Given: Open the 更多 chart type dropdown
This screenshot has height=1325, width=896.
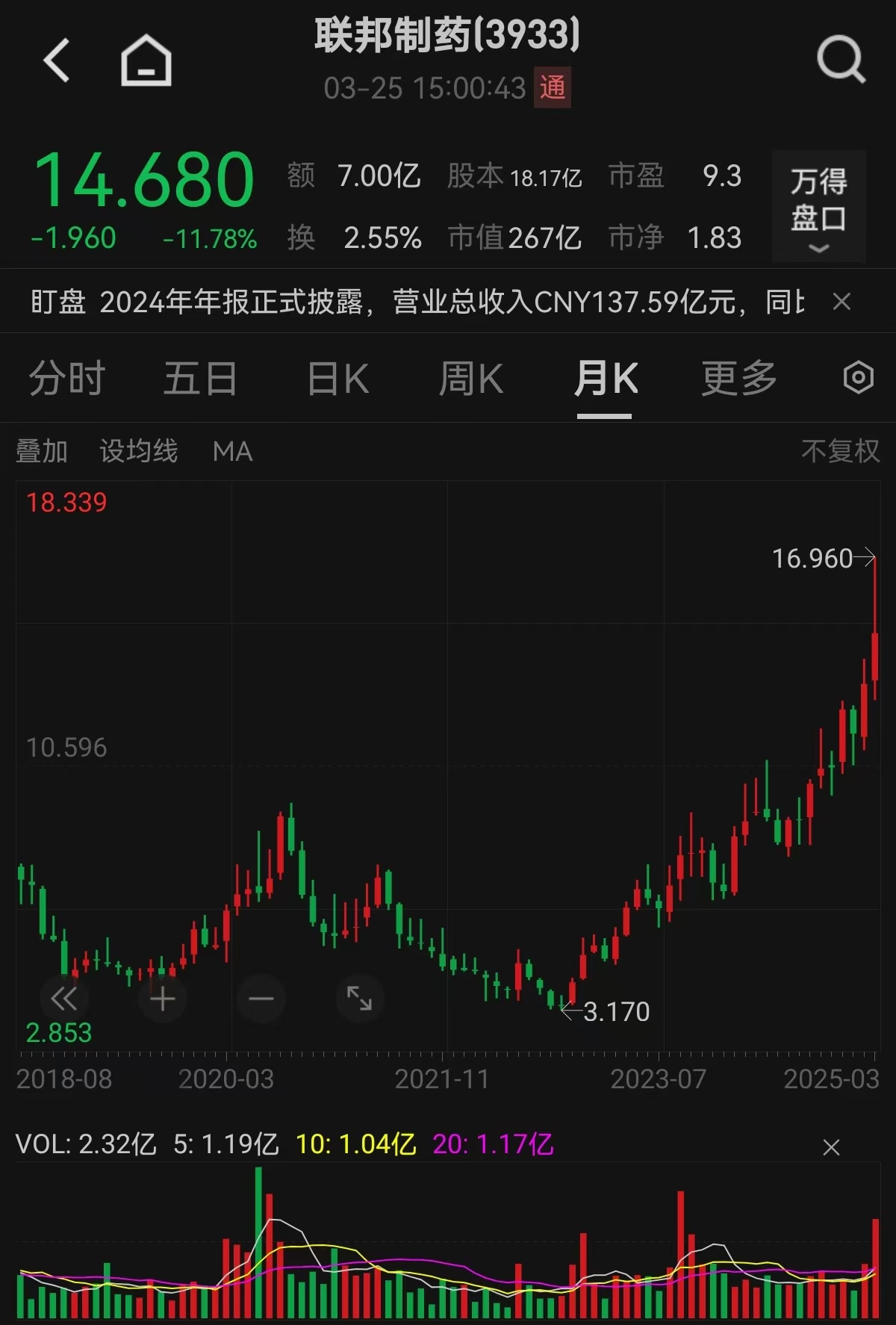Looking at the screenshot, I should point(738,378).
